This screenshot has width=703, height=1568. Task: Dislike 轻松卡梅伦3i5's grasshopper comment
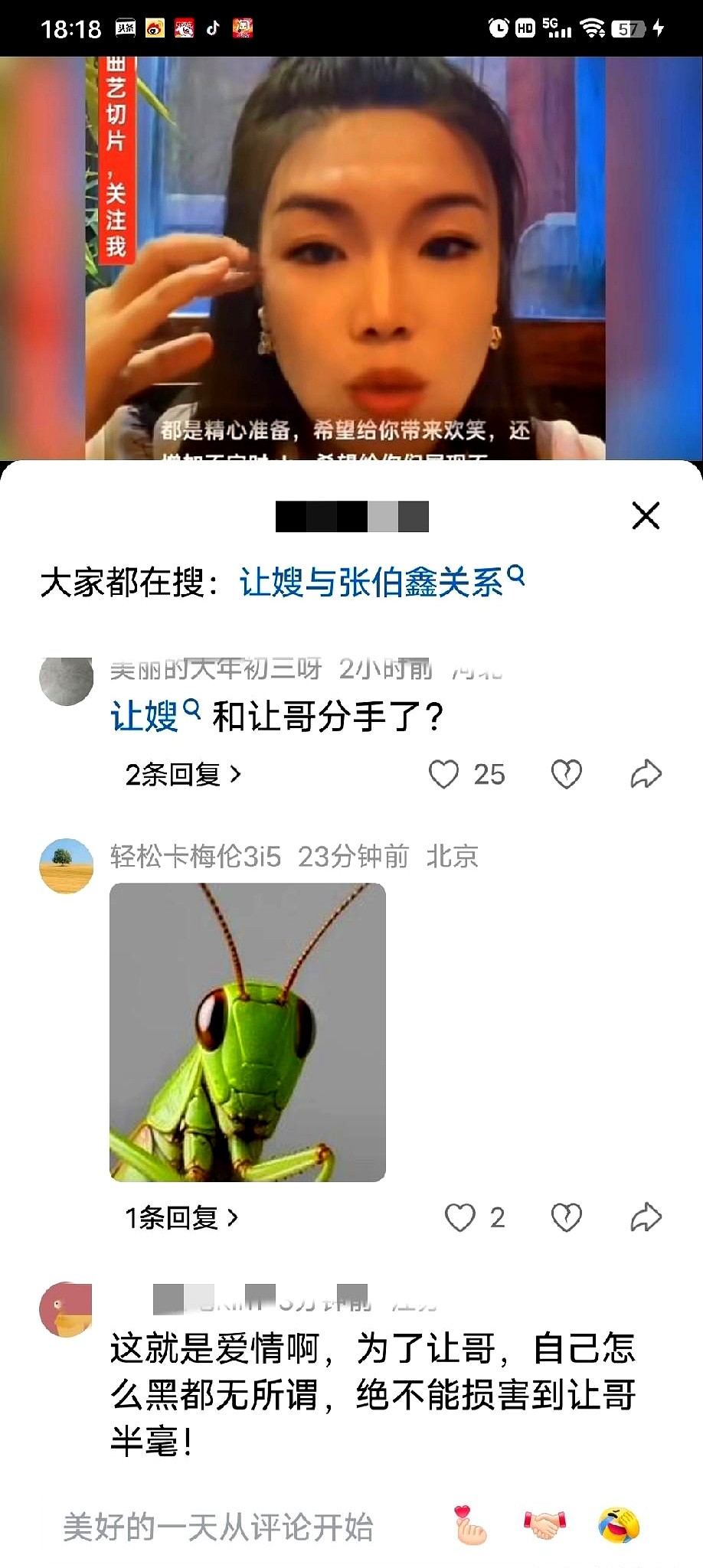click(567, 1217)
